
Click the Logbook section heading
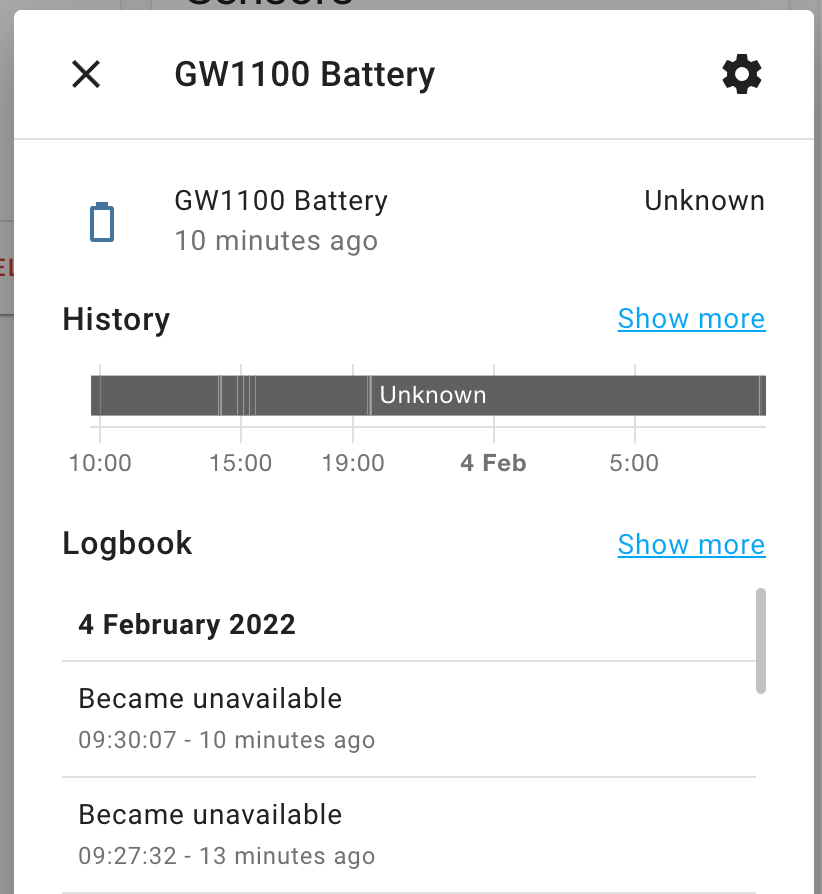[127, 543]
